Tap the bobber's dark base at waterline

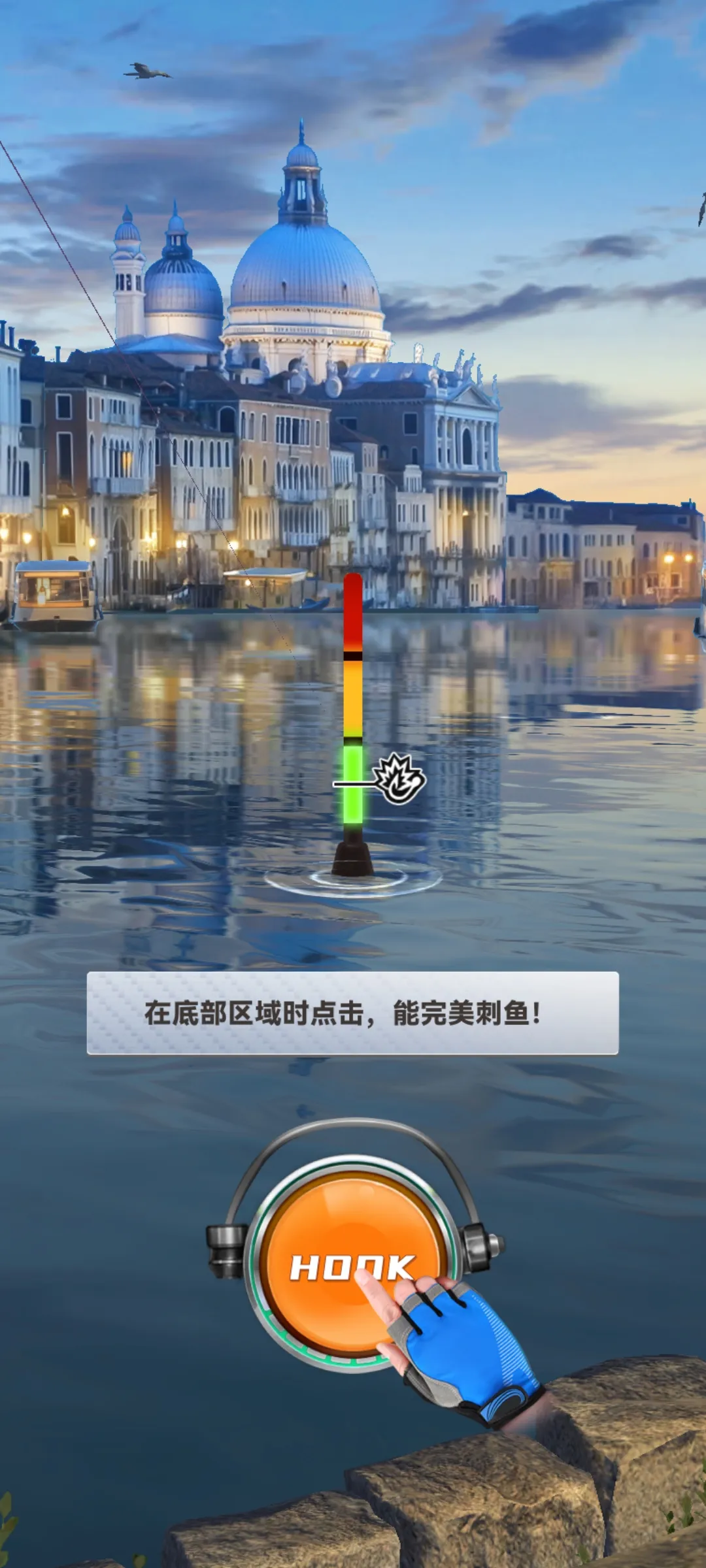353,856
